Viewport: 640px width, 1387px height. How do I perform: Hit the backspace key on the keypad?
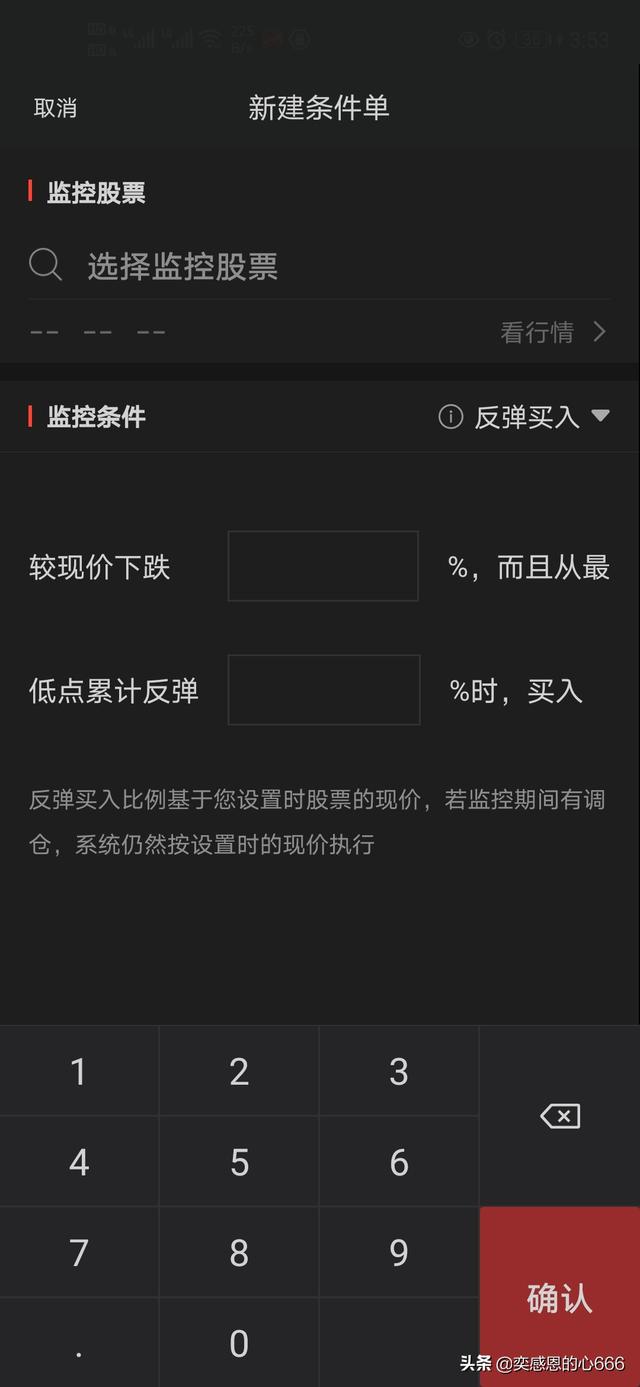pyautogui.click(x=559, y=1116)
